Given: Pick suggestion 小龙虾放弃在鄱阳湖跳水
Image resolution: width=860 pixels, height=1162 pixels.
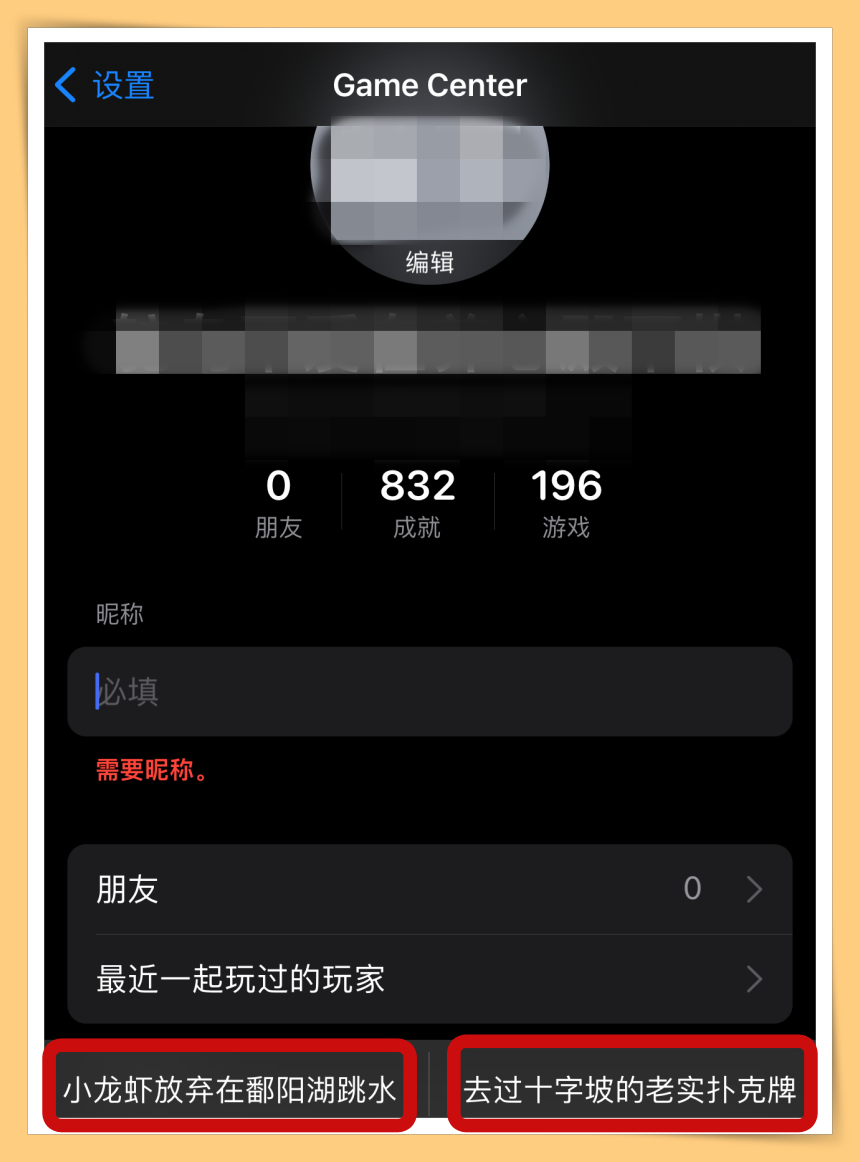Looking at the screenshot, I should [230, 1088].
